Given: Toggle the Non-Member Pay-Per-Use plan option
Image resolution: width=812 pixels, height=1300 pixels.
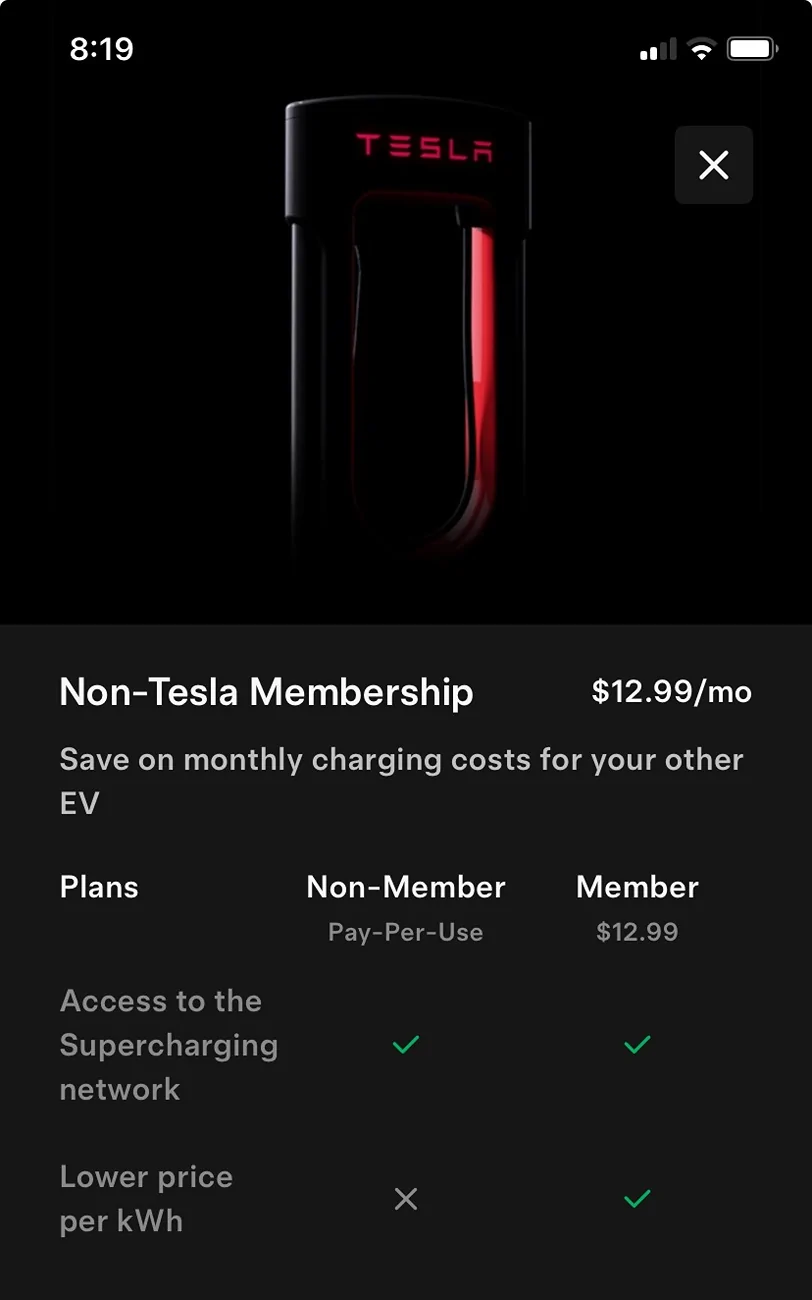Looking at the screenshot, I should tap(405, 931).
